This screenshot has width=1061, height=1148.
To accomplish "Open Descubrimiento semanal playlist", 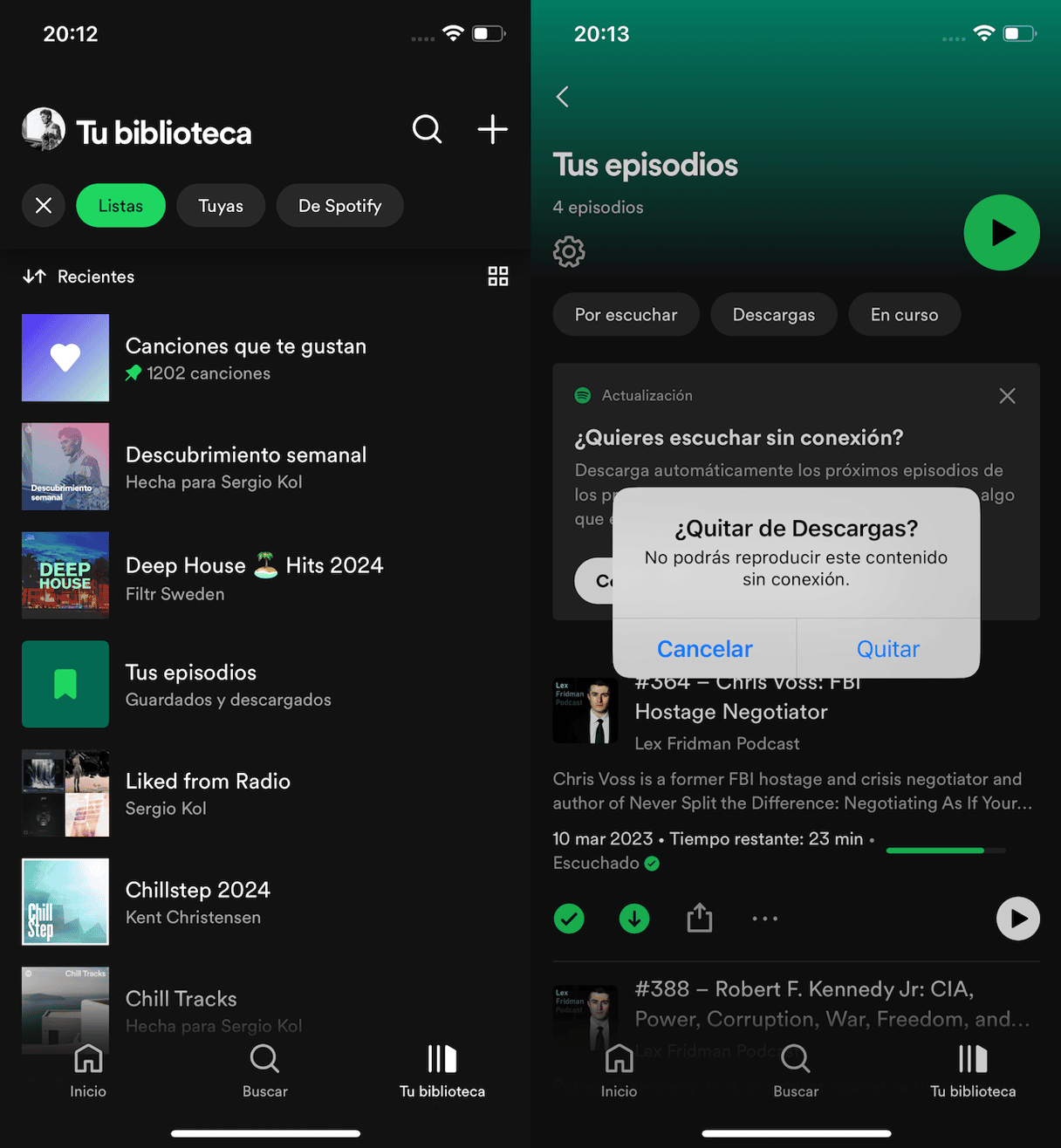I will (245, 467).
